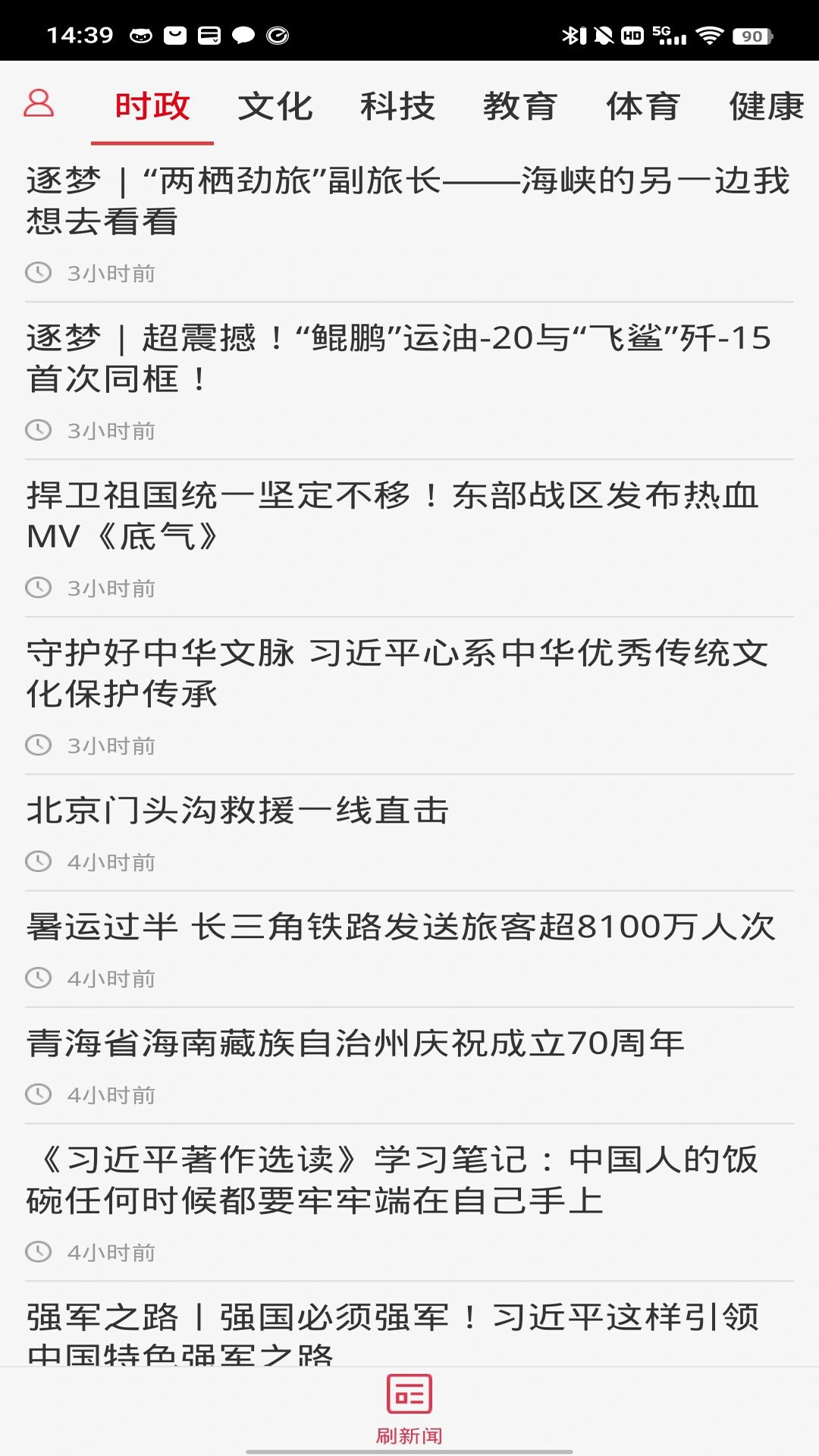The image size is (819, 1456).
Task: Open the 《习近平著作选读》学习笔记 article
Action: click(x=400, y=1179)
